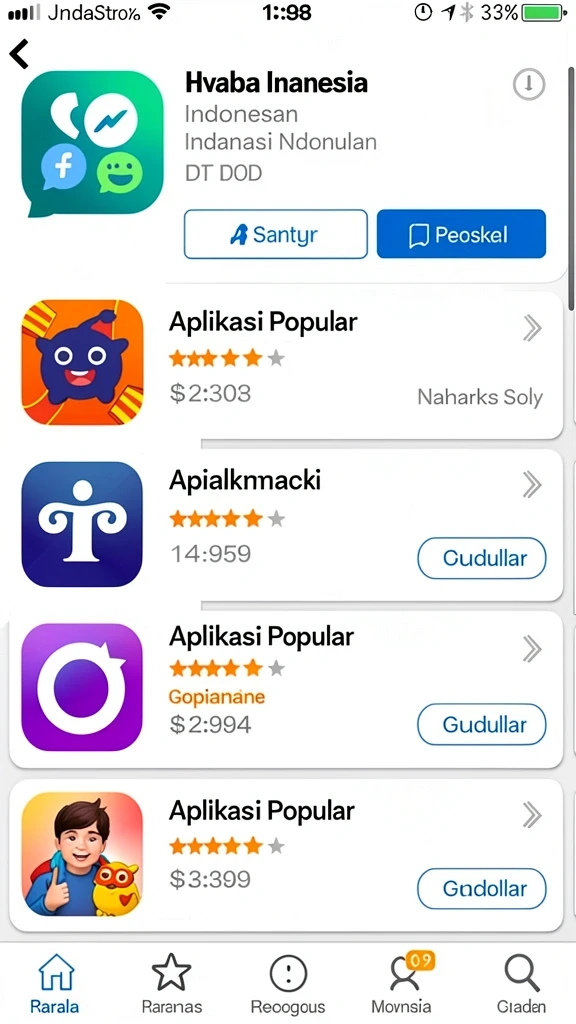This screenshot has height=1024, width=576.
Task: Go back using the top-left arrow
Action: (19, 54)
